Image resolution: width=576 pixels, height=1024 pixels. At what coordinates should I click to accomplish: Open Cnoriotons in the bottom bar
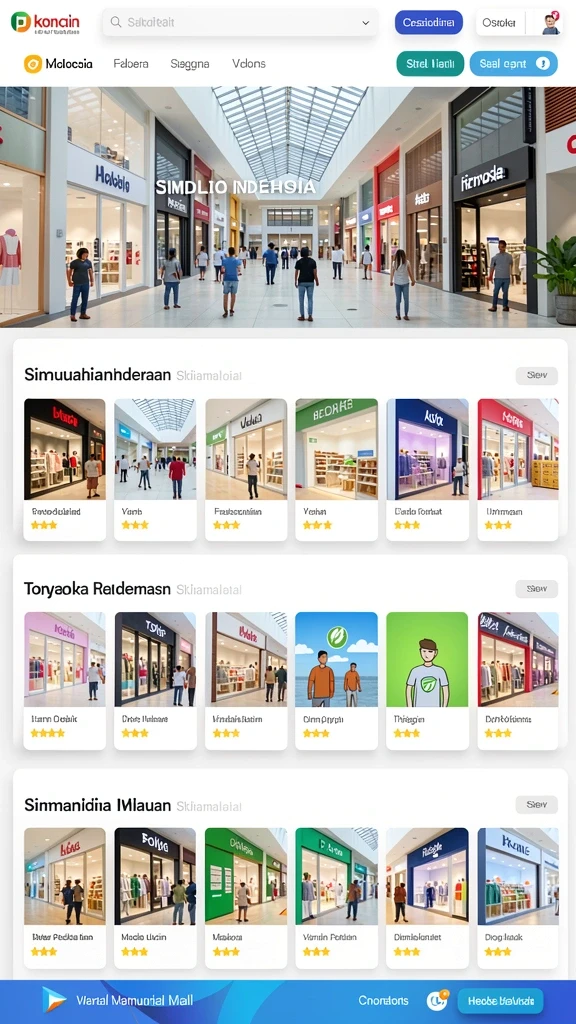(383, 1000)
